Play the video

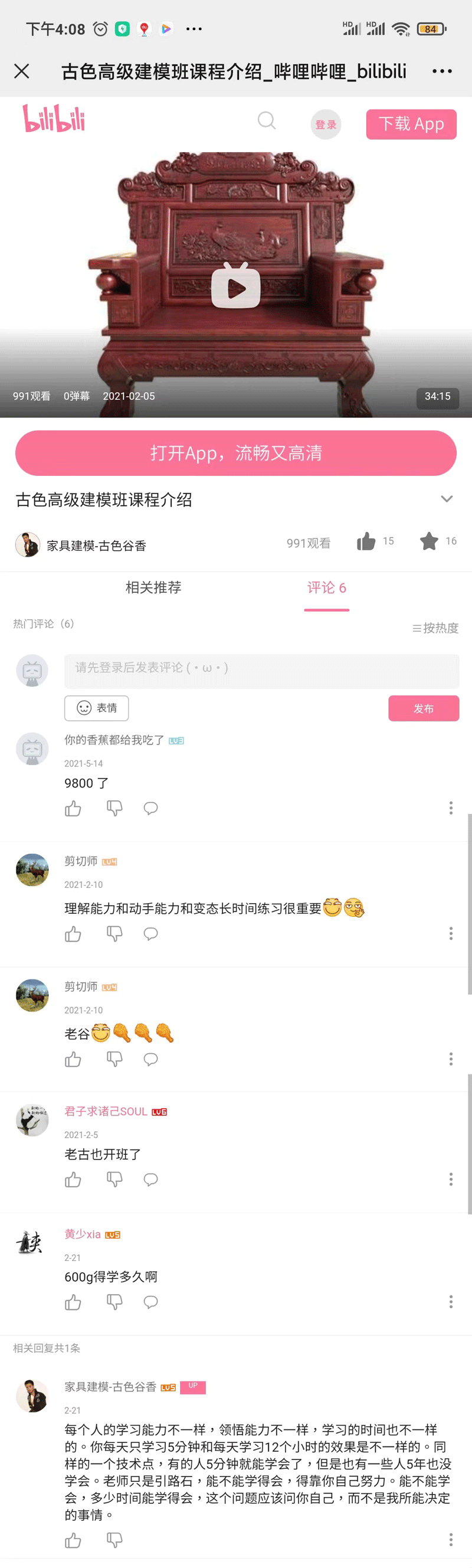pos(236,286)
